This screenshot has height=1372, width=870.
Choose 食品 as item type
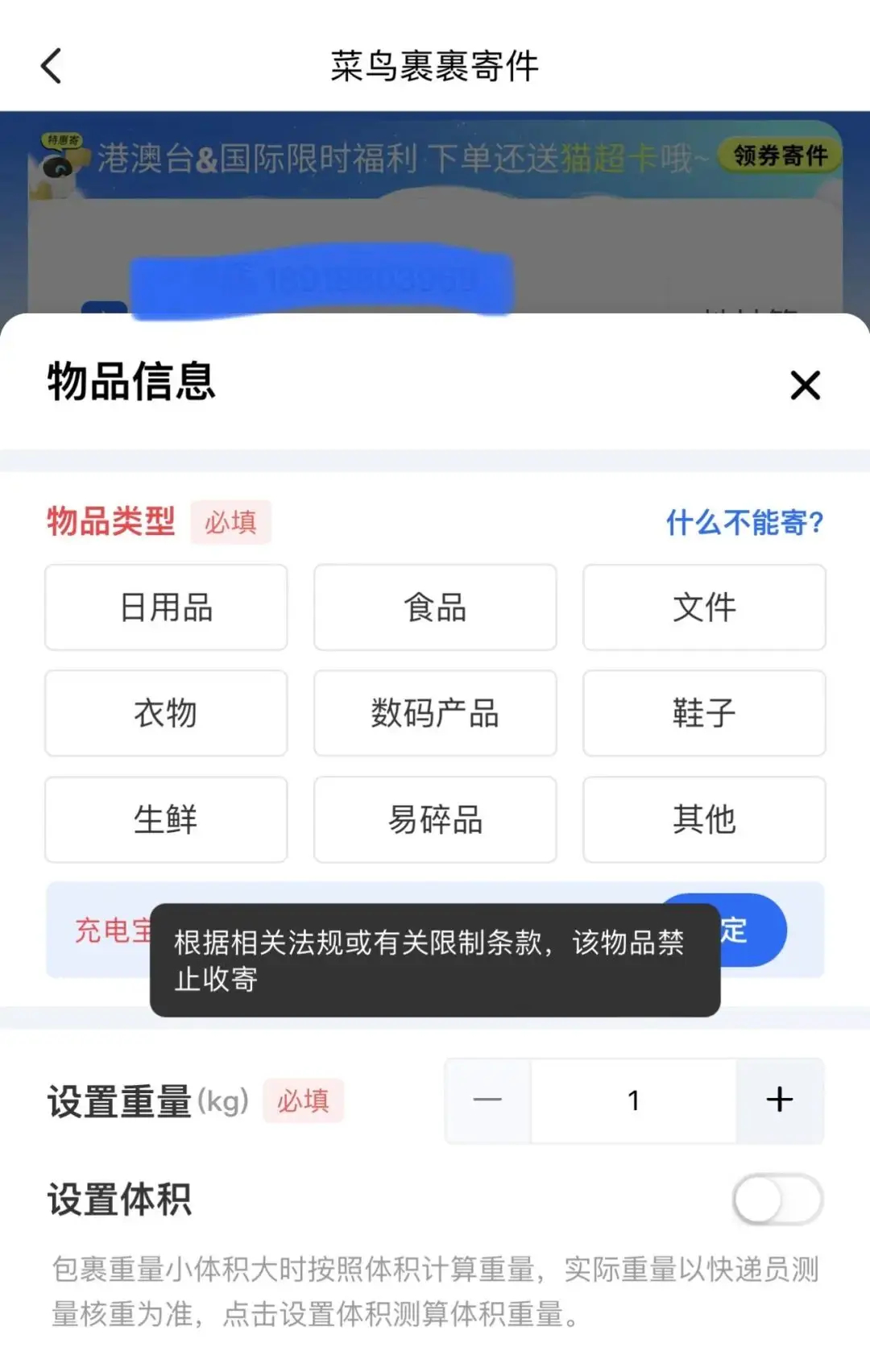tap(435, 607)
